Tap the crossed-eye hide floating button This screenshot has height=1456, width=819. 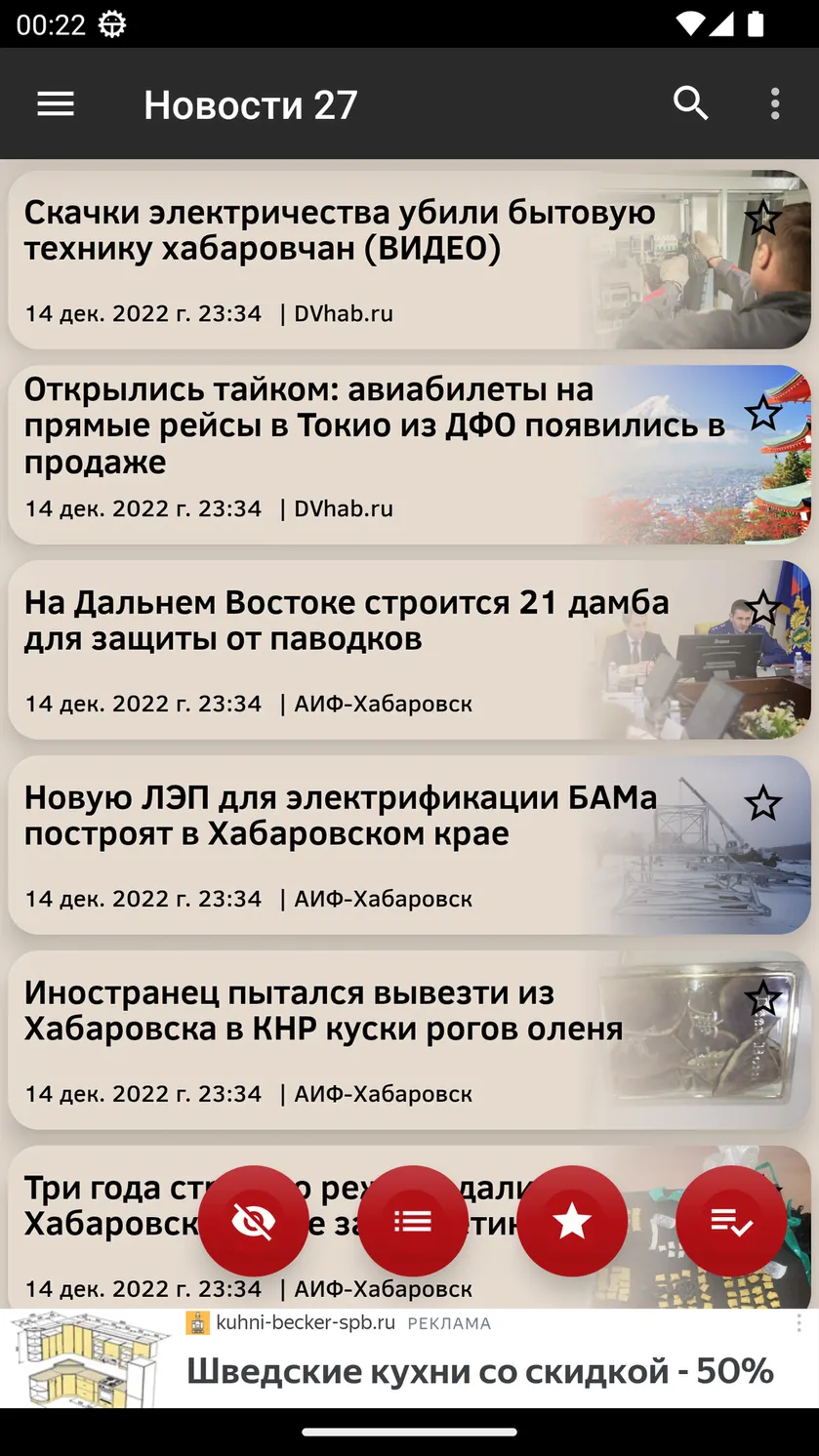tap(254, 1221)
